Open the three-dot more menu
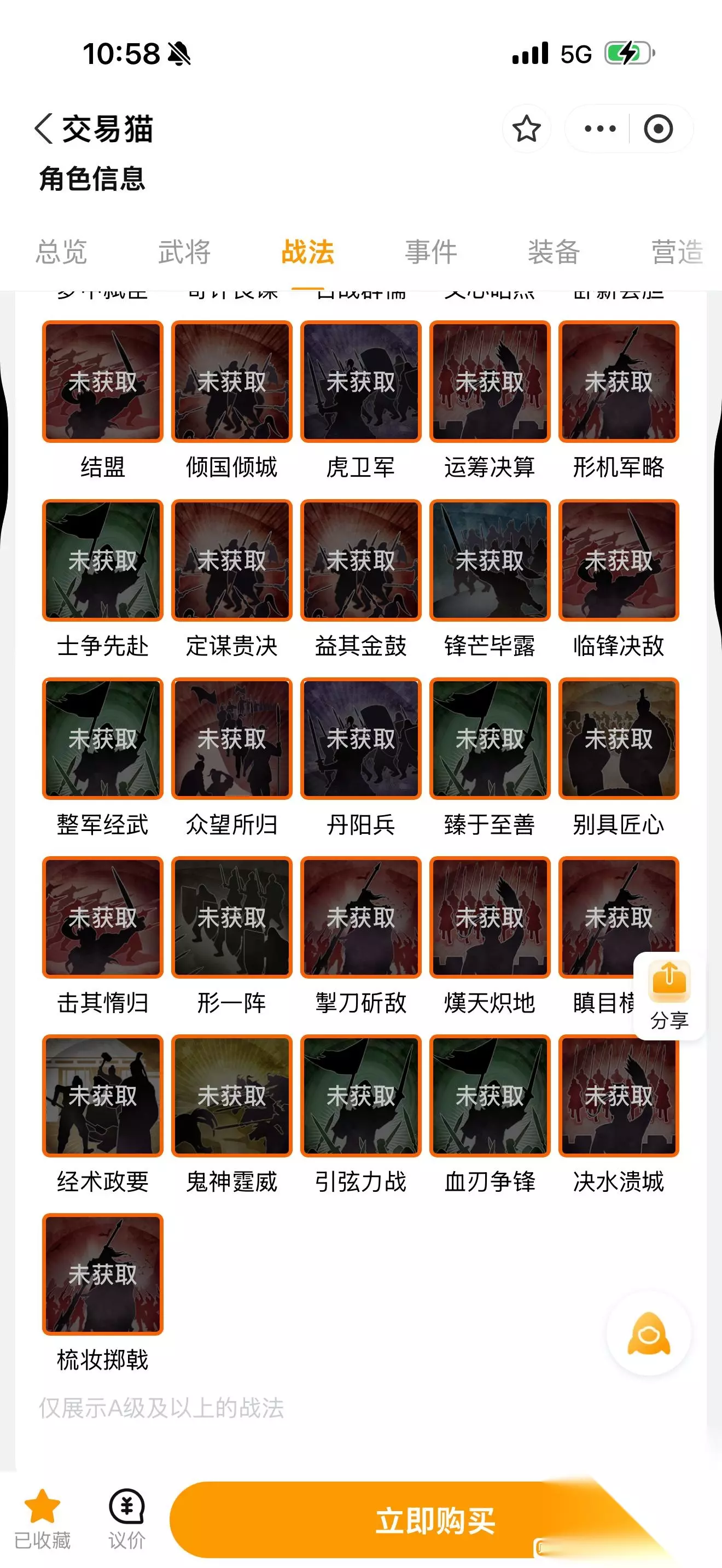The image size is (722, 1568). tap(599, 128)
